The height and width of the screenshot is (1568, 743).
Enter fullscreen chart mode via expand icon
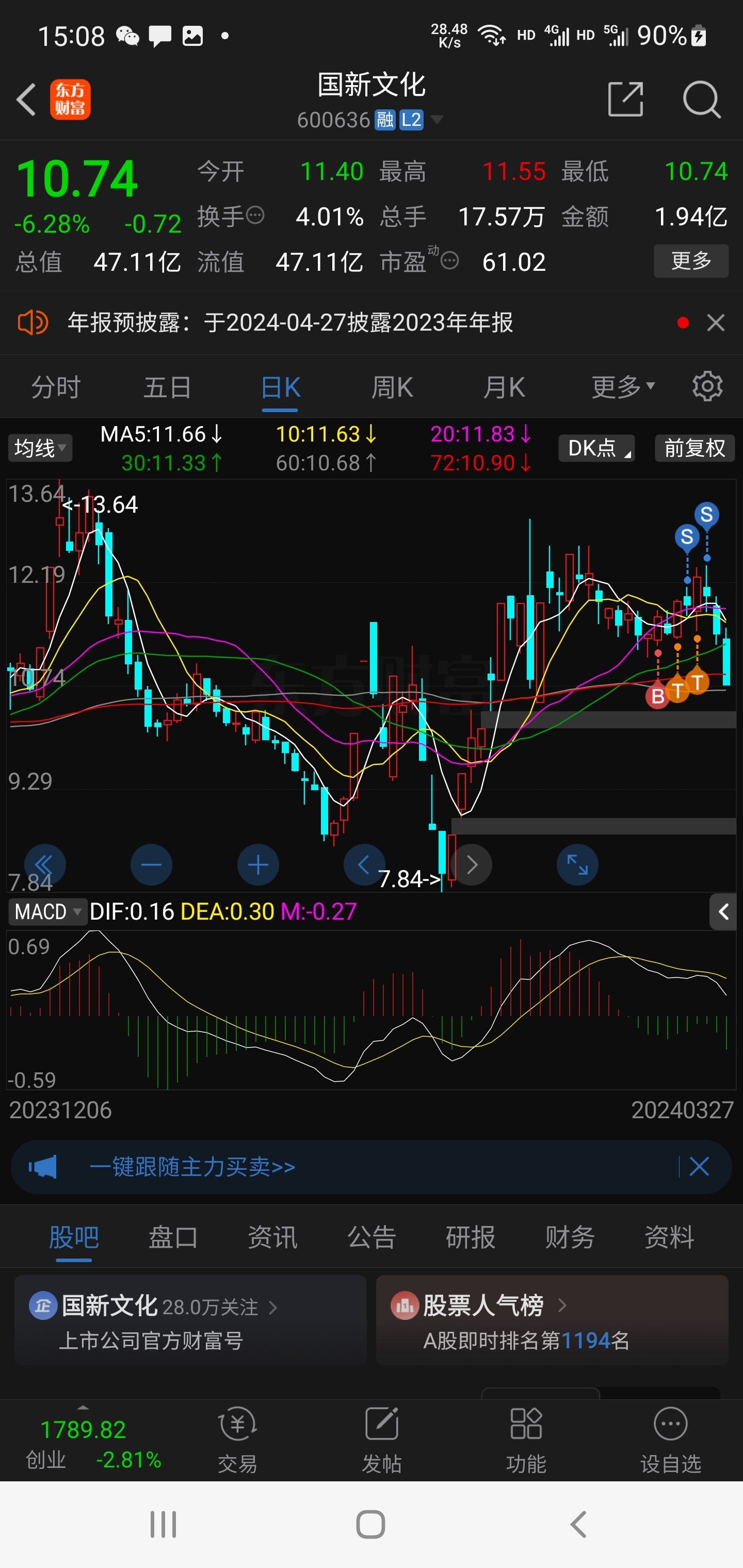click(577, 864)
